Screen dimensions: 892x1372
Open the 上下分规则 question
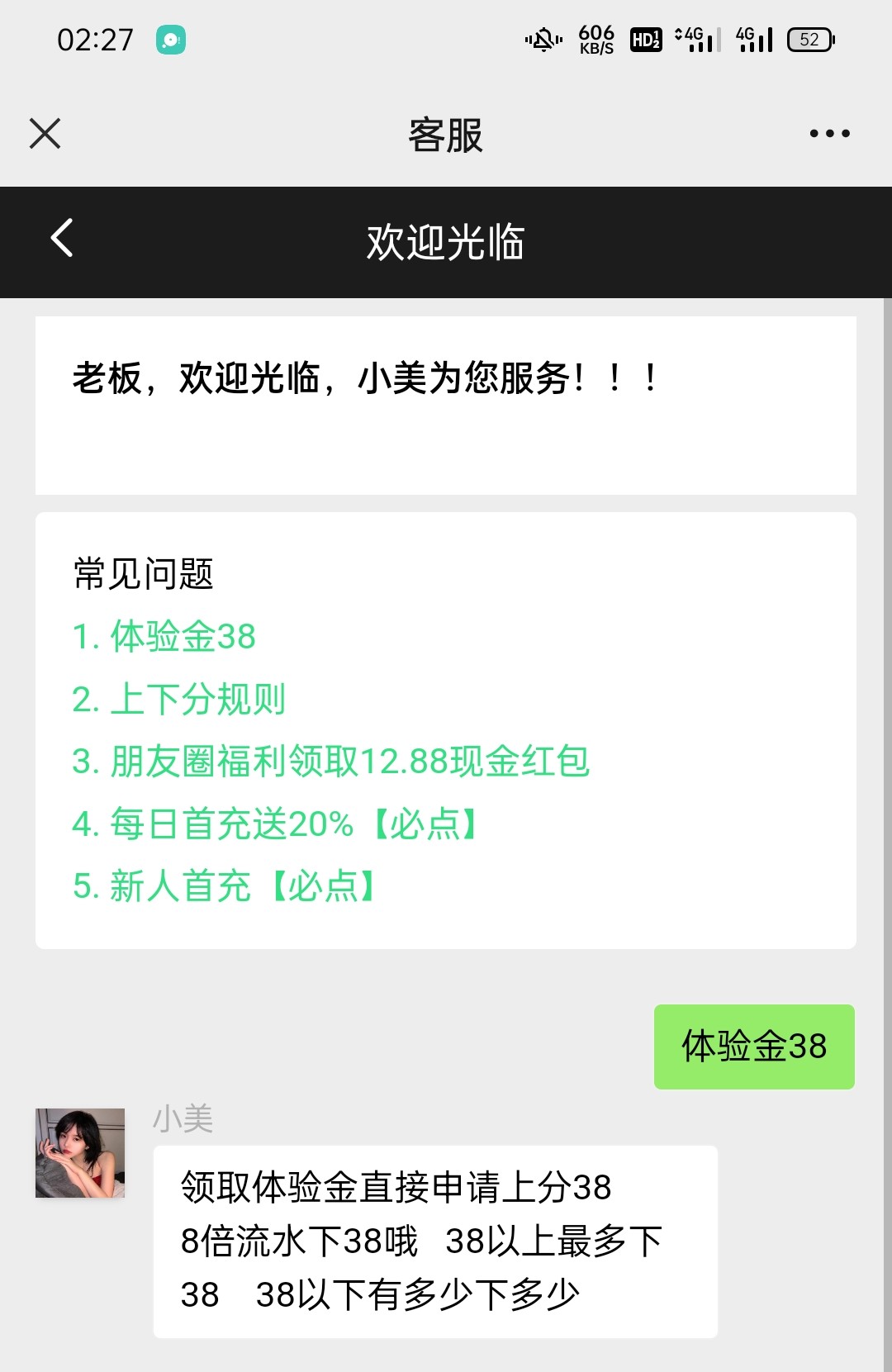179,700
